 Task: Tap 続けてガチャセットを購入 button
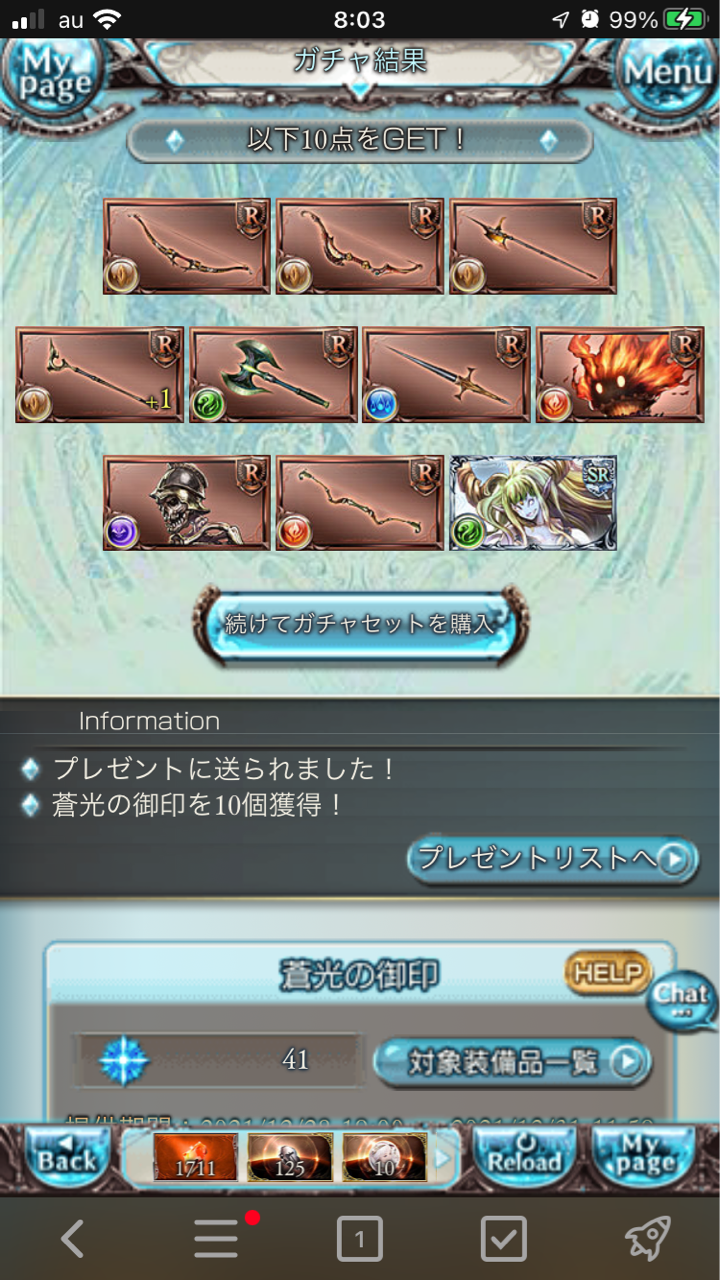[x=360, y=625]
